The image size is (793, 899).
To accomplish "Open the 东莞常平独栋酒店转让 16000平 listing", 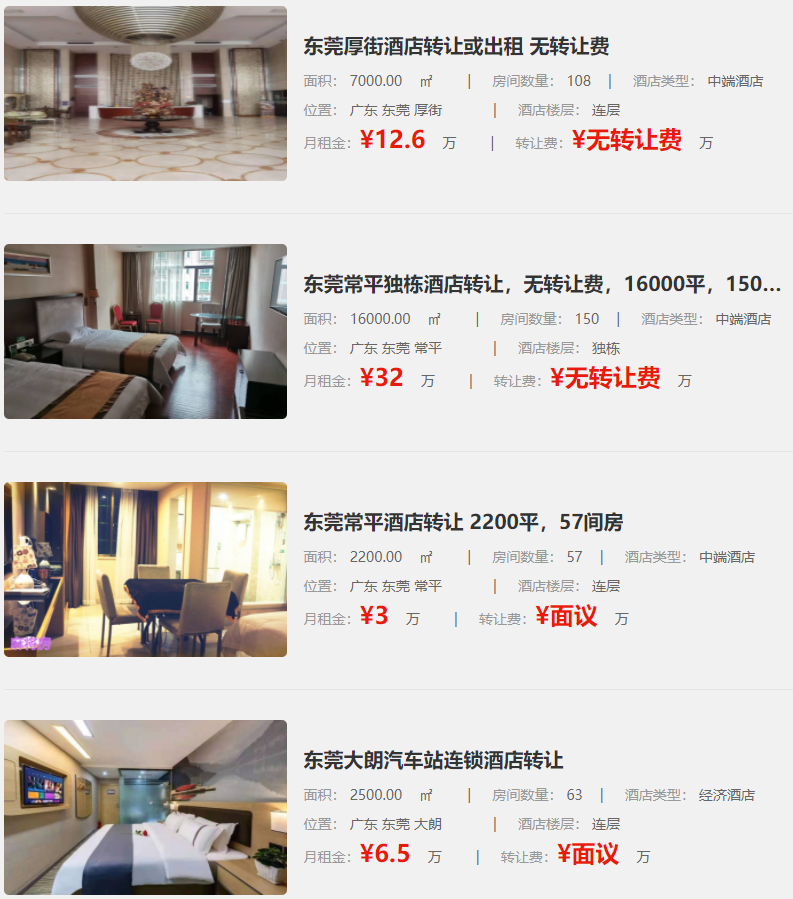I will pyautogui.click(x=542, y=284).
